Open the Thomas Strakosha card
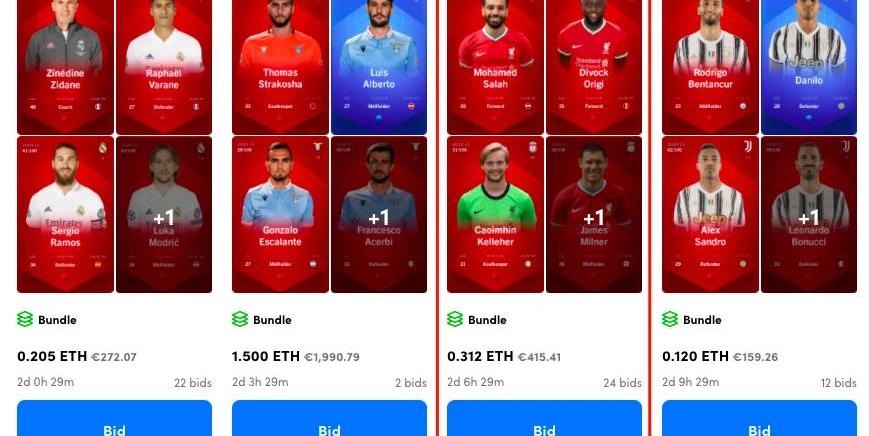The image size is (869, 436). click(280, 65)
